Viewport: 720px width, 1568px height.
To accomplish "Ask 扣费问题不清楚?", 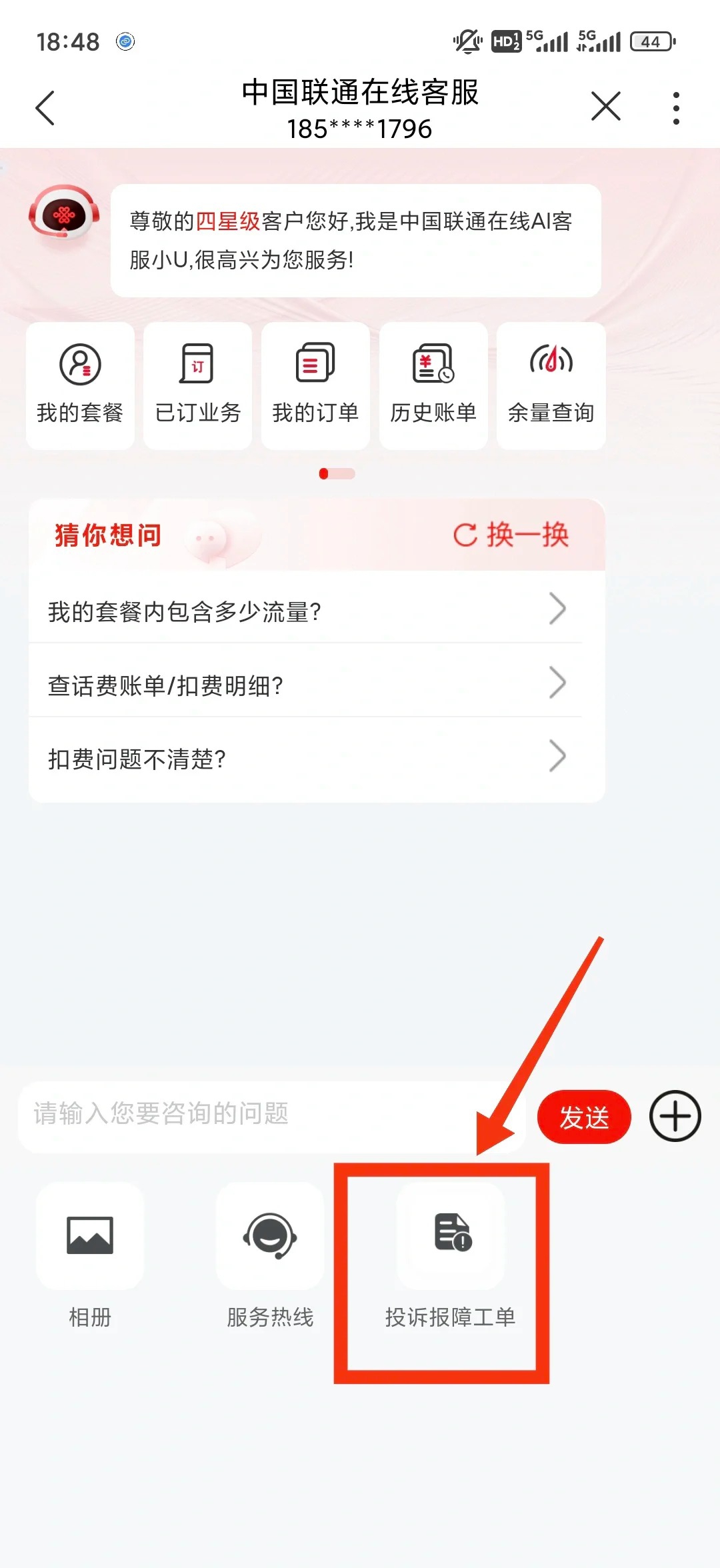I will (307, 759).
